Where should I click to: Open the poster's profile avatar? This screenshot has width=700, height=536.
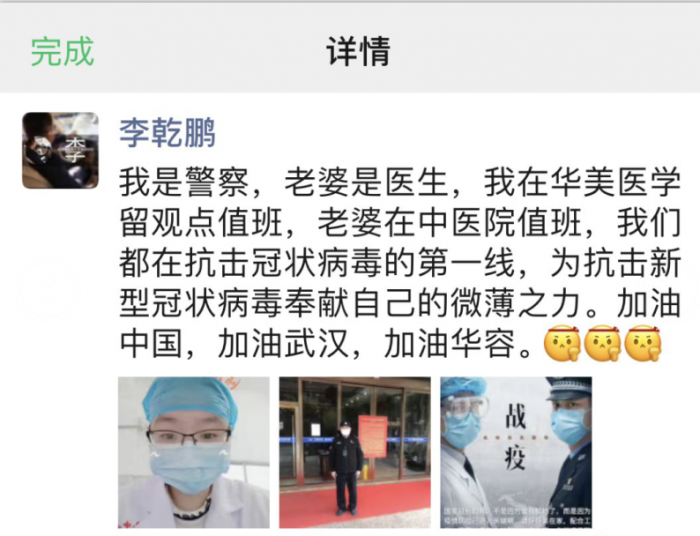[x=60, y=151]
